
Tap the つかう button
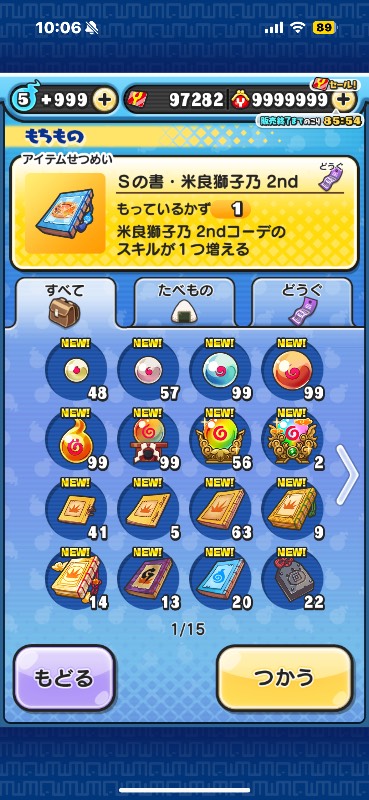285,678
